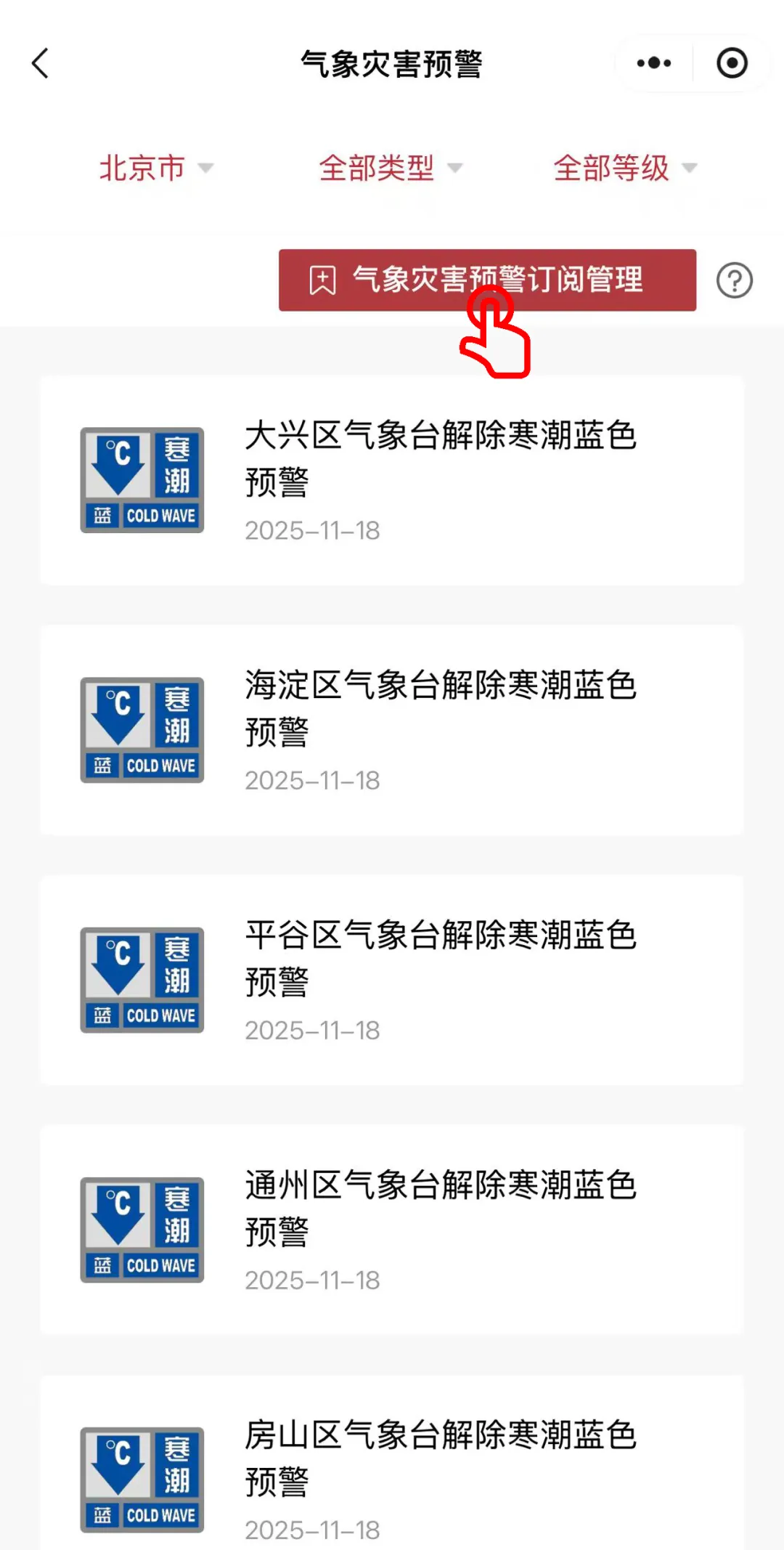Click the cold wave badge on the 大兴区 warning

142,479
